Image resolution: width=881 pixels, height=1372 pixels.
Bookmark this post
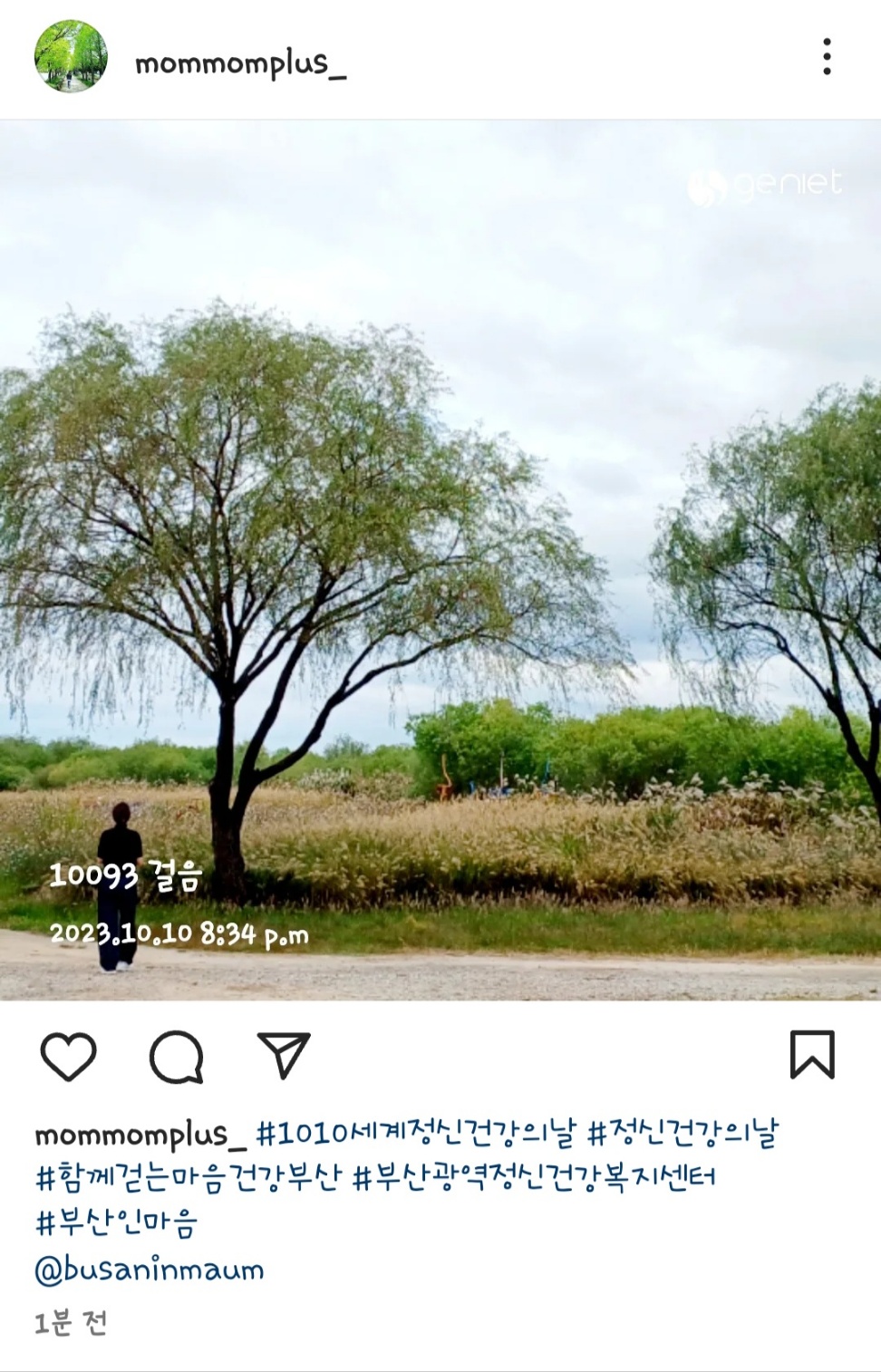(x=811, y=1055)
